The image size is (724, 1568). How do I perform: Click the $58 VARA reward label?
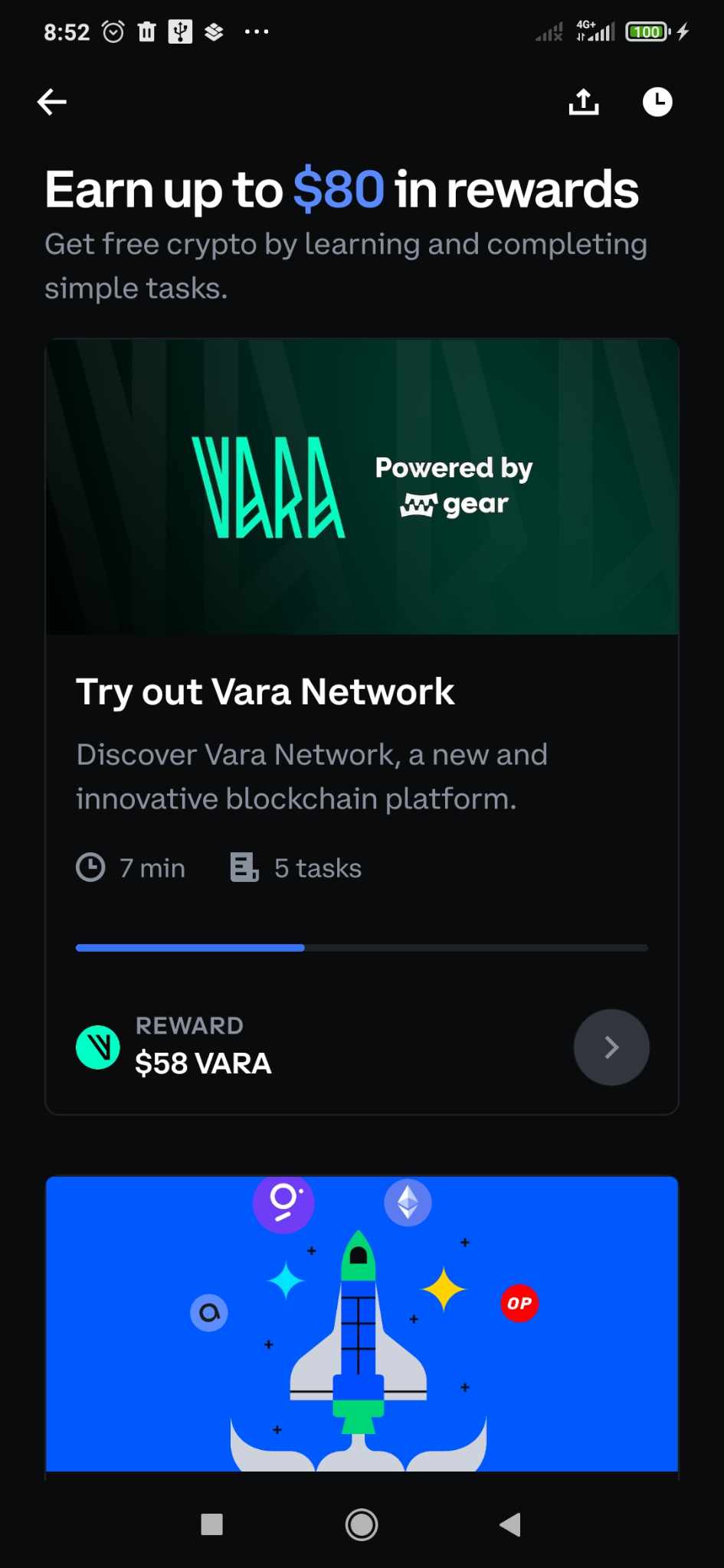pos(202,1063)
